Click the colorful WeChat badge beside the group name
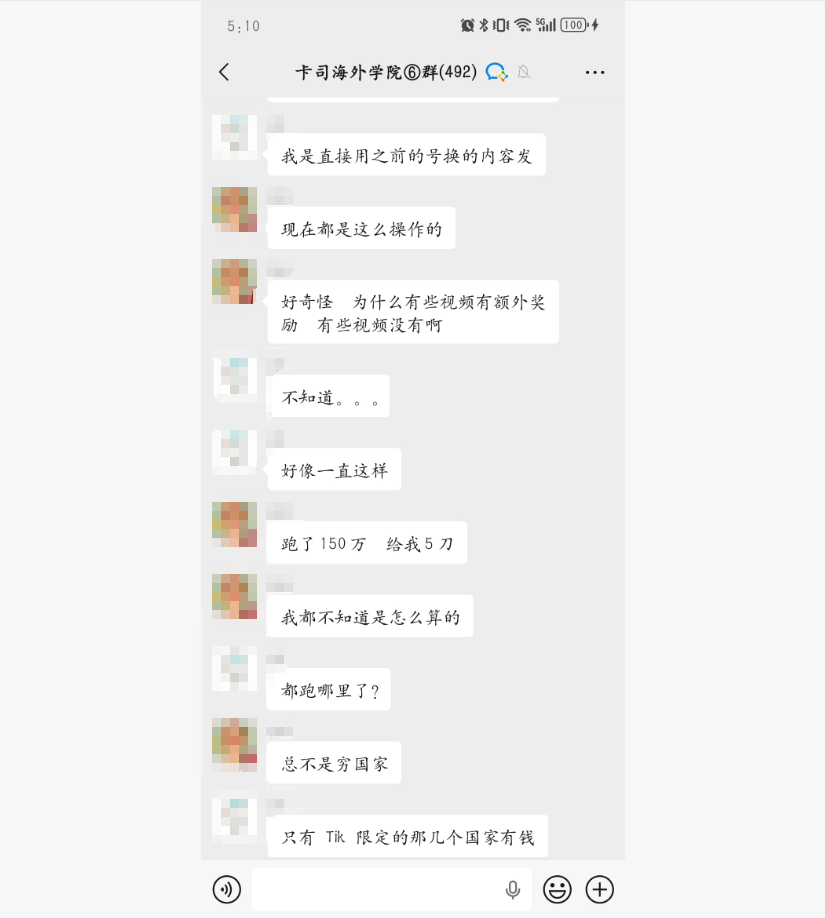The height and width of the screenshot is (918, 825). tap(494, 72)
